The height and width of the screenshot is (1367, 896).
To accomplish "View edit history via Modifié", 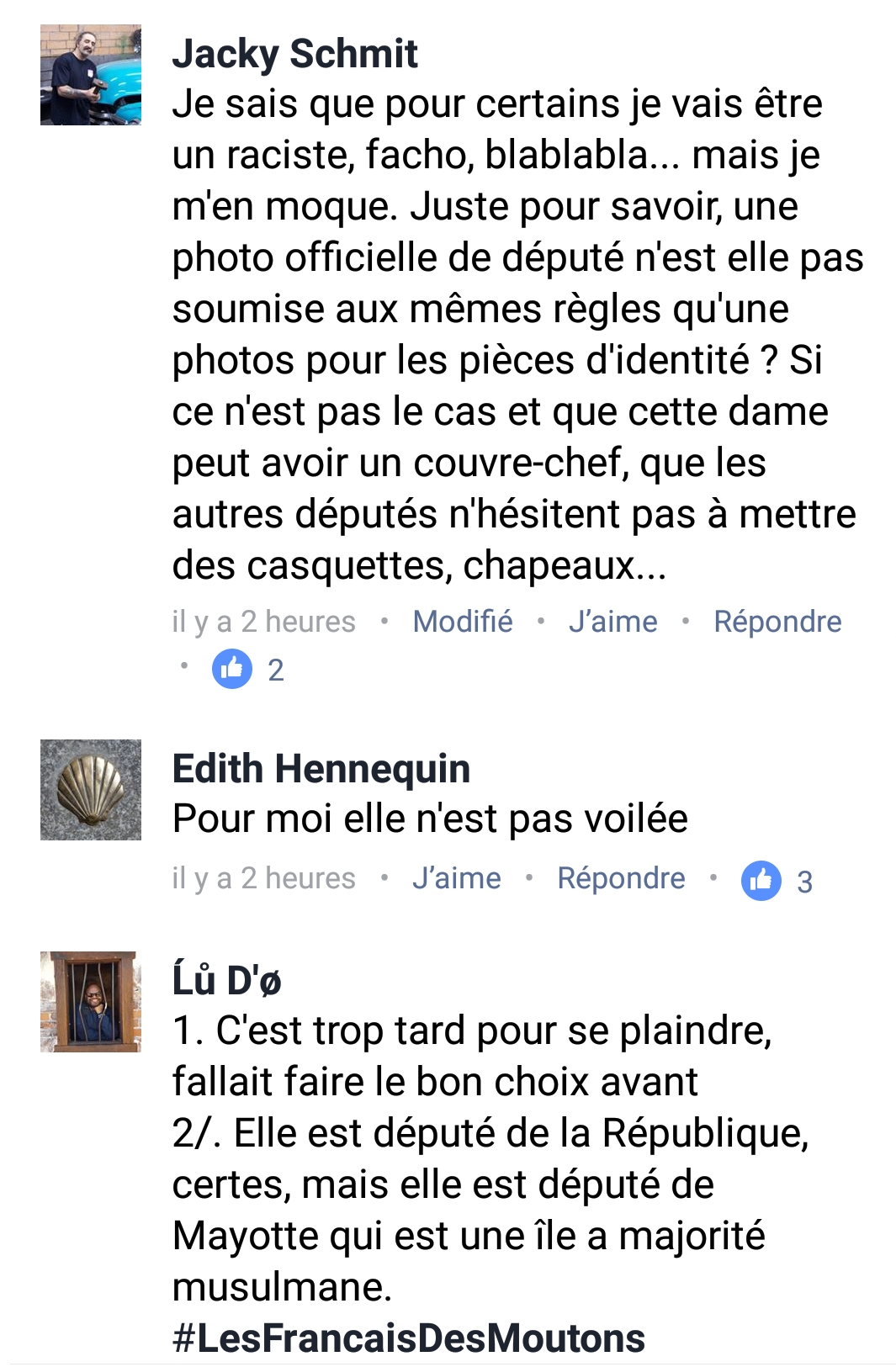I will [462, 622].
